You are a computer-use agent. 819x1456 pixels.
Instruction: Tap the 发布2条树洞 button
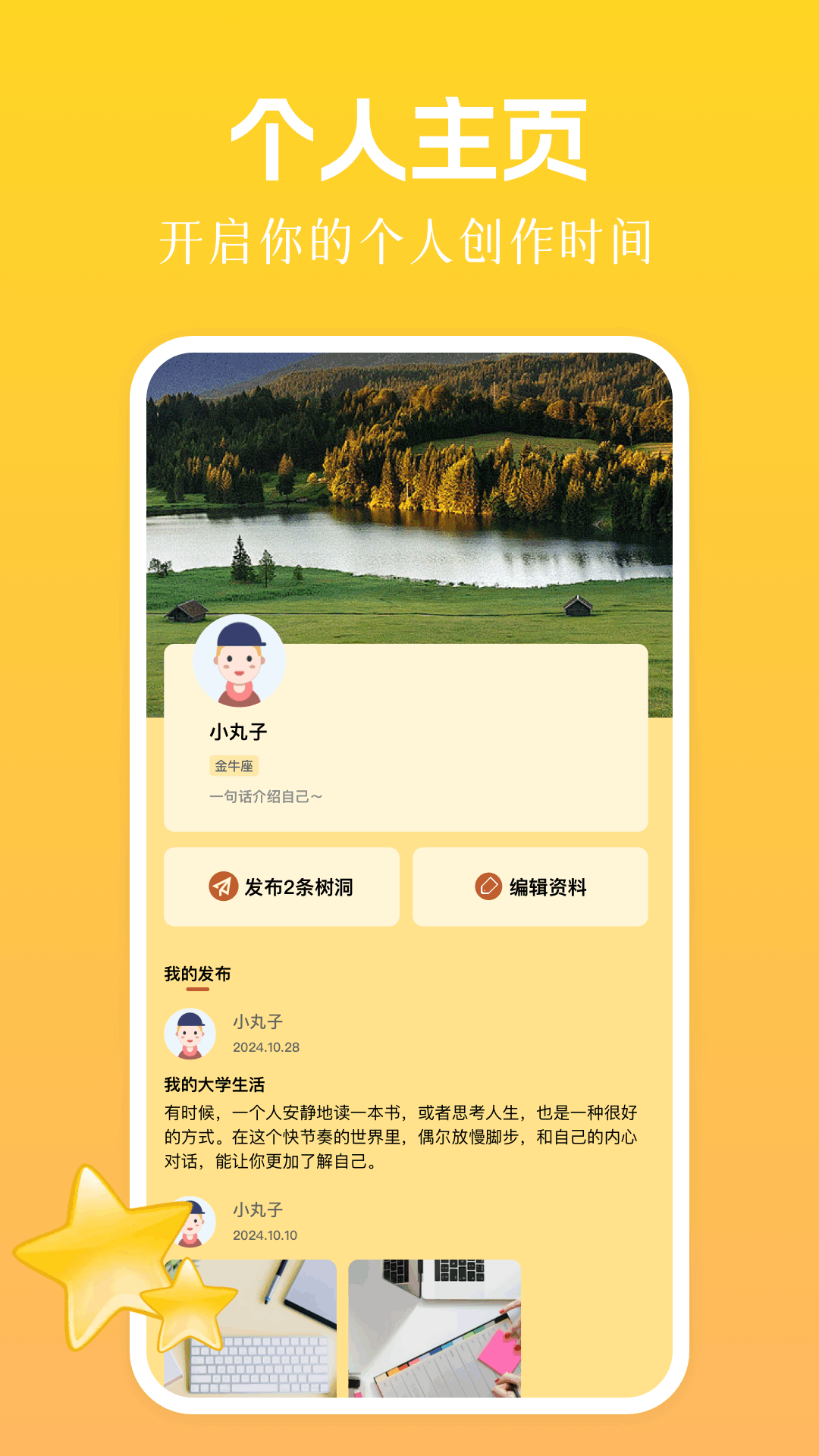click(x=281, y=886)
